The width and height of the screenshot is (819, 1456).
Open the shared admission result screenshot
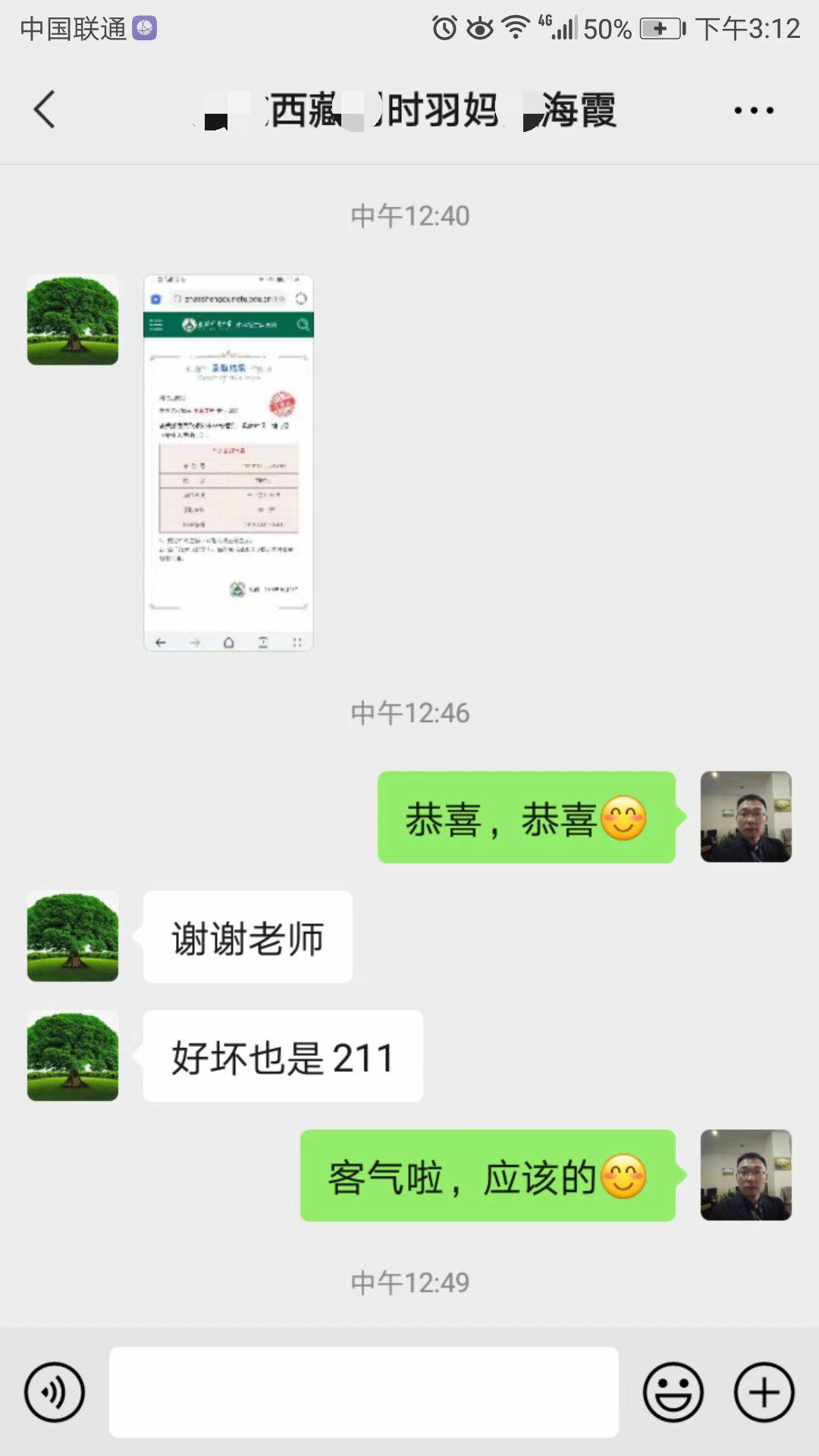coord(228,463)
